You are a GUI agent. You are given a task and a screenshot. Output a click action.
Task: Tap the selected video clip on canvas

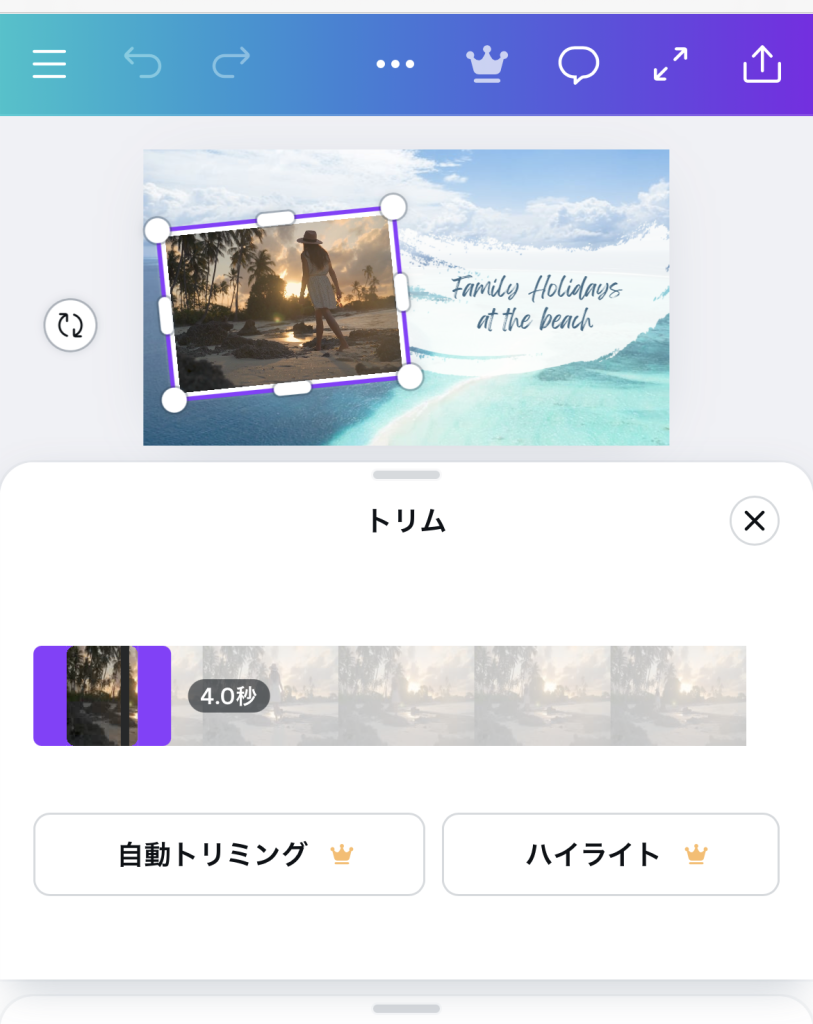(x=284, y=305)
